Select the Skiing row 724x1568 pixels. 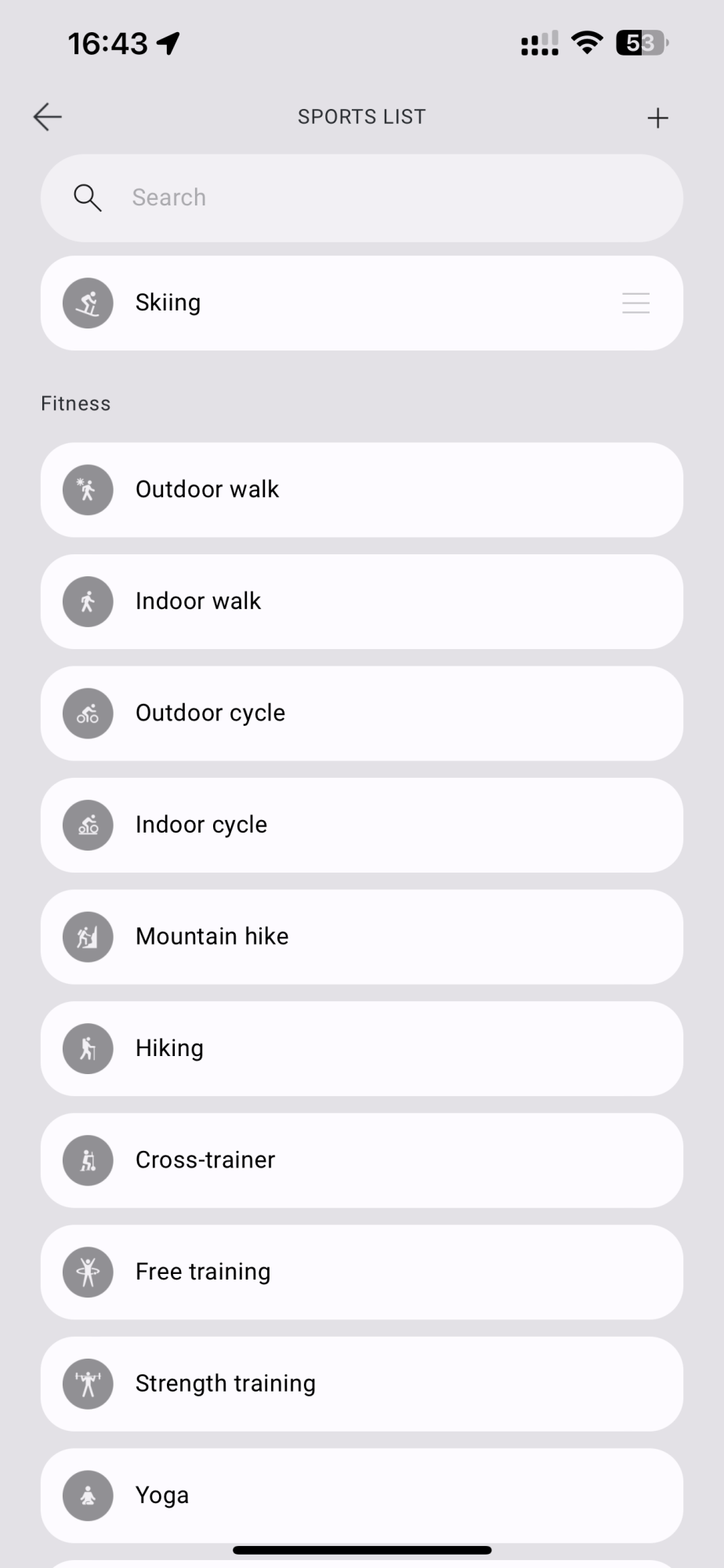313,303
